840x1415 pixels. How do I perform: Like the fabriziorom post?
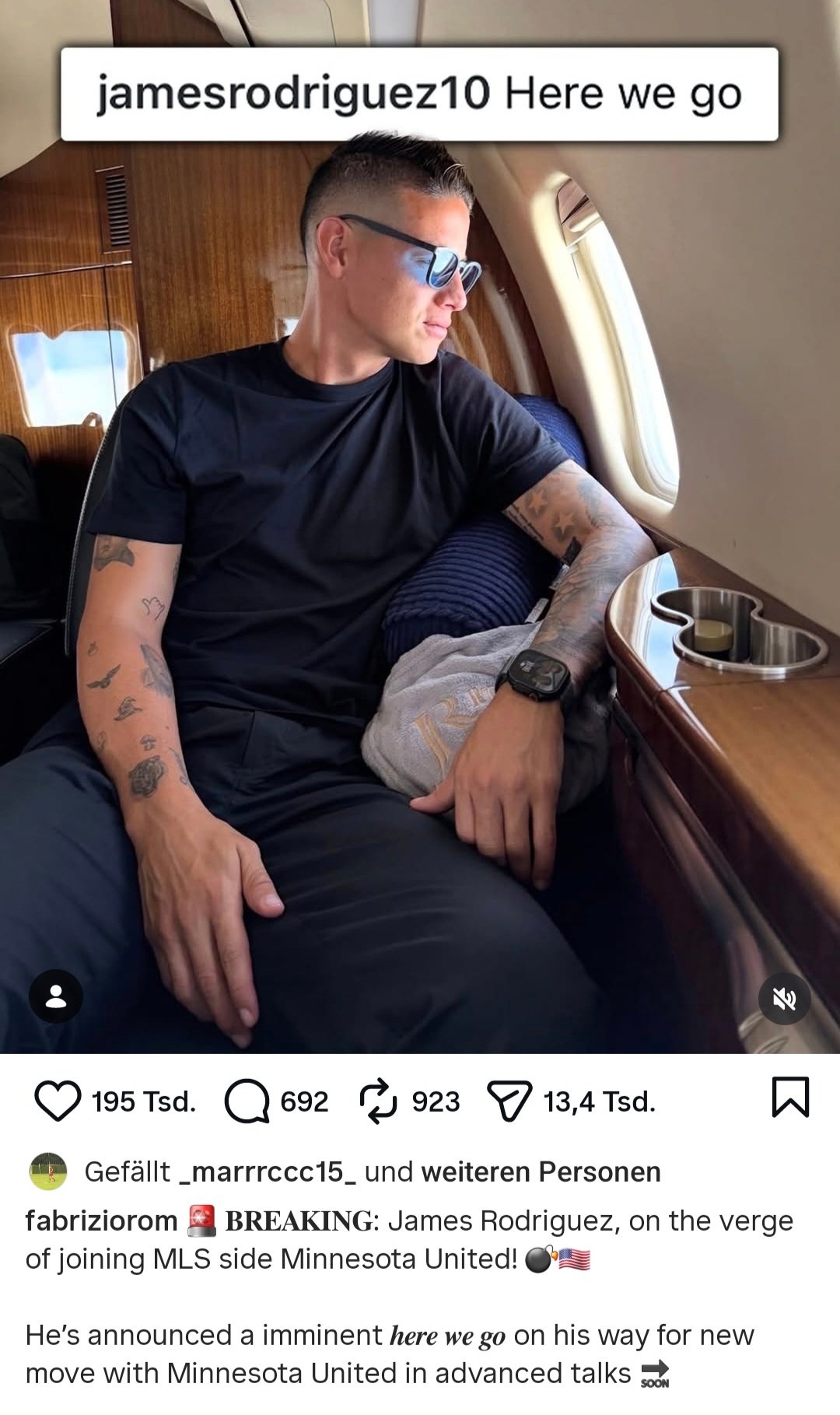coord(58,1102)
